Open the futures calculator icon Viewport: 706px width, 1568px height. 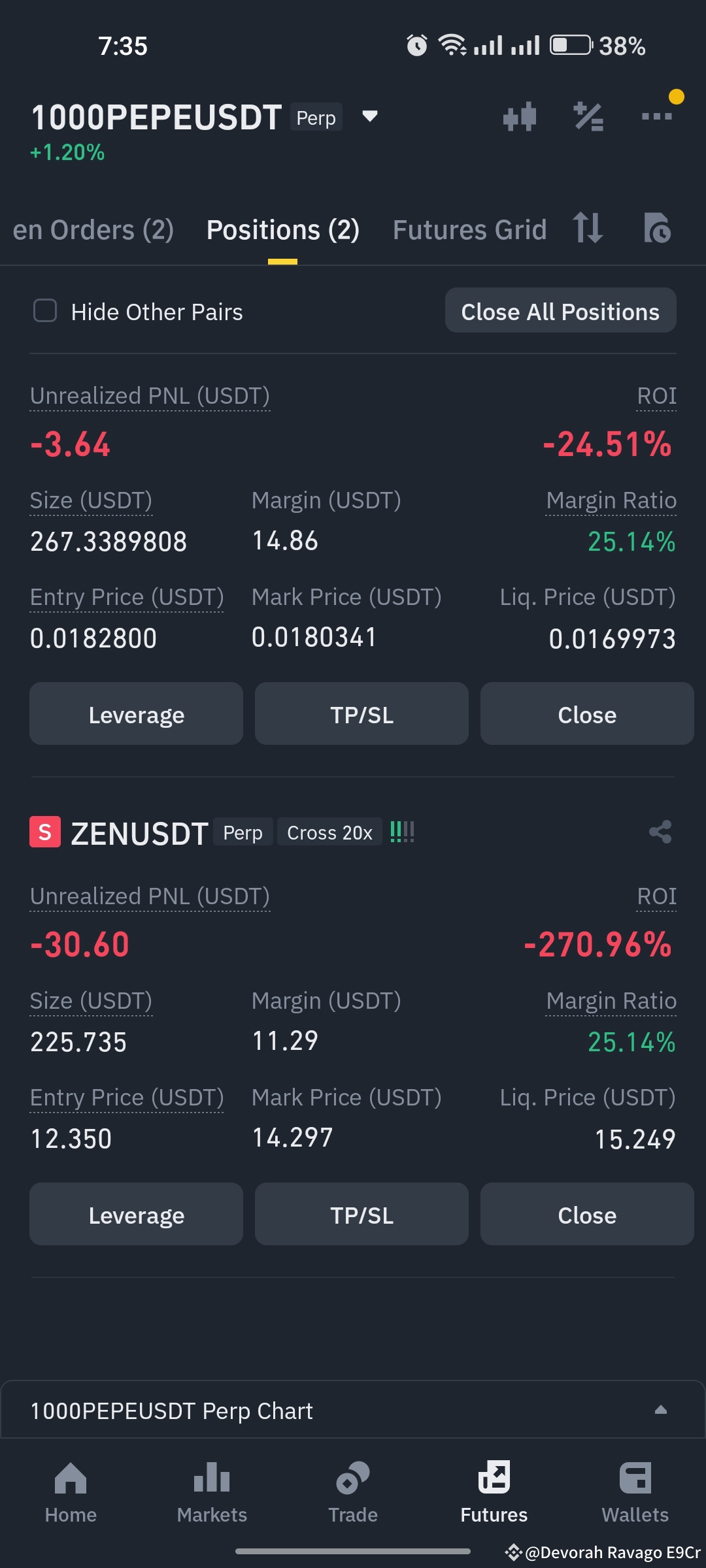pos(588,116)
